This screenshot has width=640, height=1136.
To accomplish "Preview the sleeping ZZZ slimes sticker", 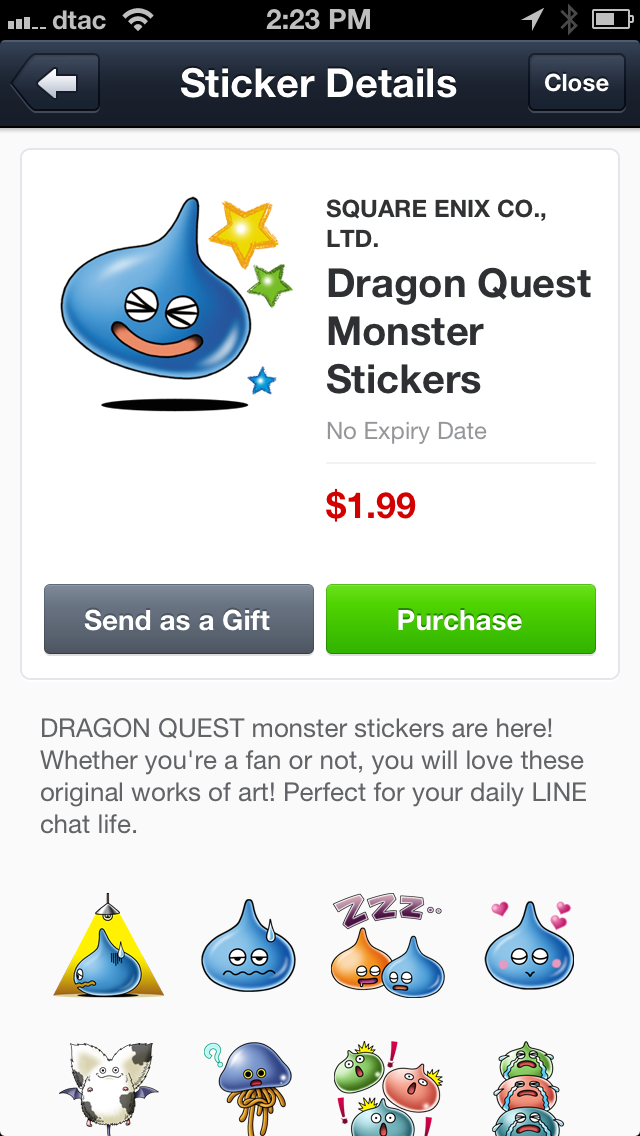I will pos(388,948).
